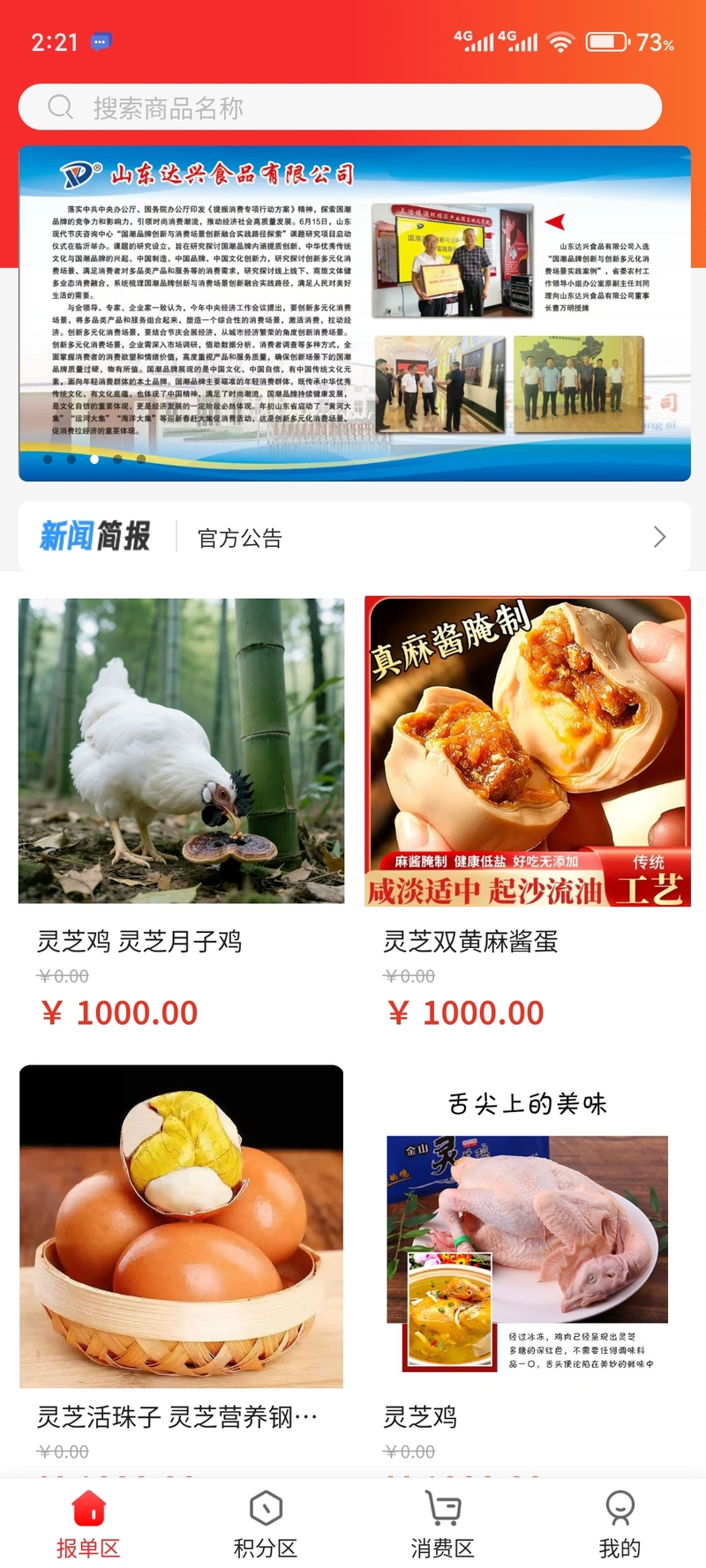Screen dimensions: 706x1568
Task: Open the 我的 profile tab
Action: 620,1523
